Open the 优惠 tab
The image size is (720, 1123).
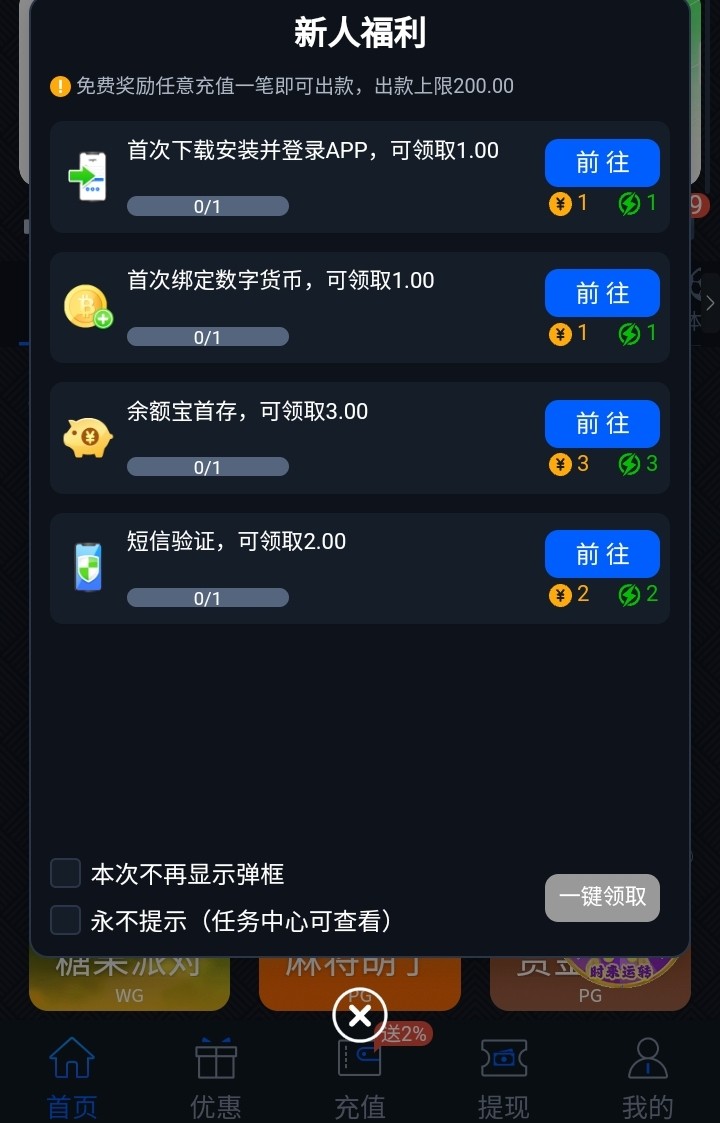click(216, 1075)
